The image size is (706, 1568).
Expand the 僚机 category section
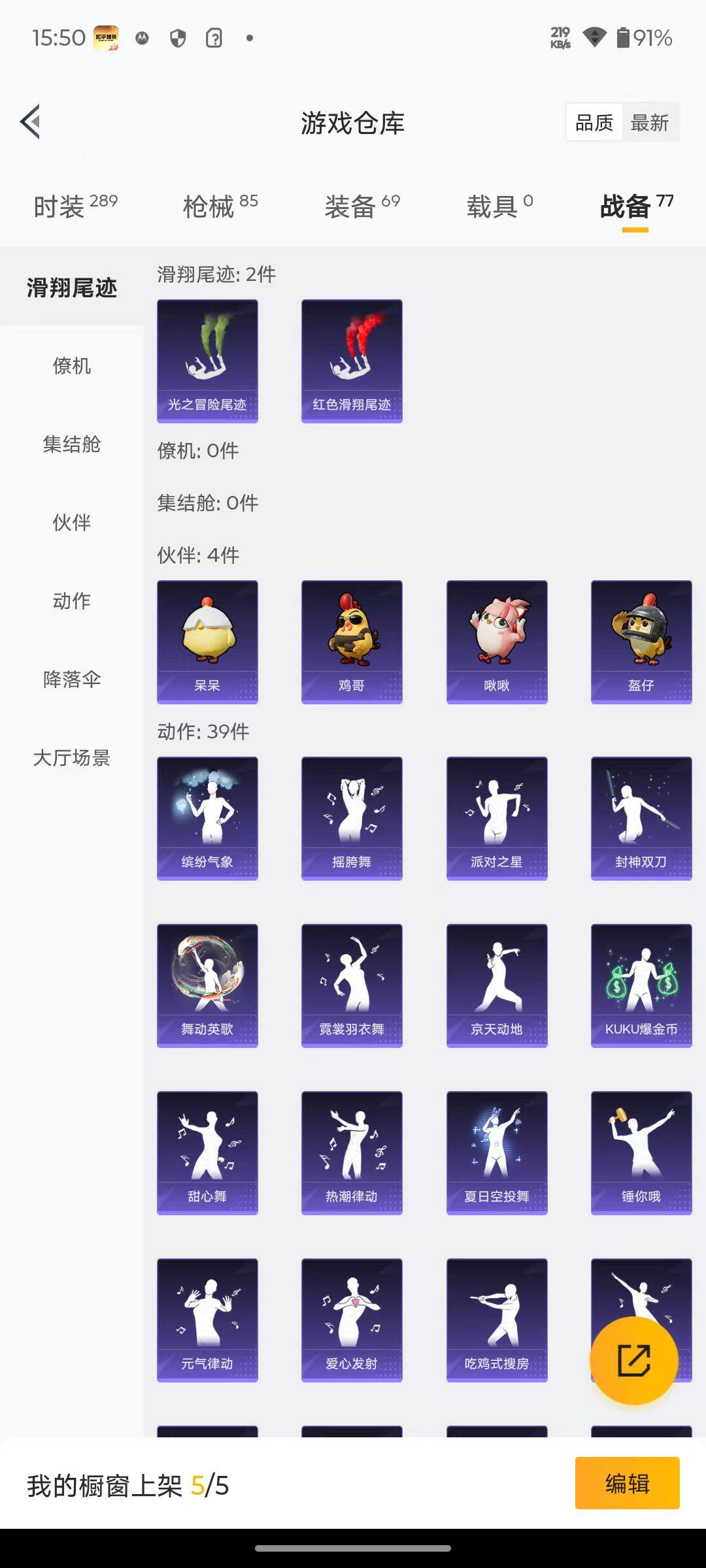(71, 367)
